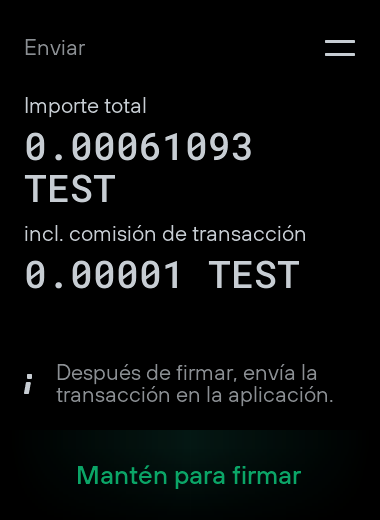Open the menu icon beside Enviar

(340, 48)
